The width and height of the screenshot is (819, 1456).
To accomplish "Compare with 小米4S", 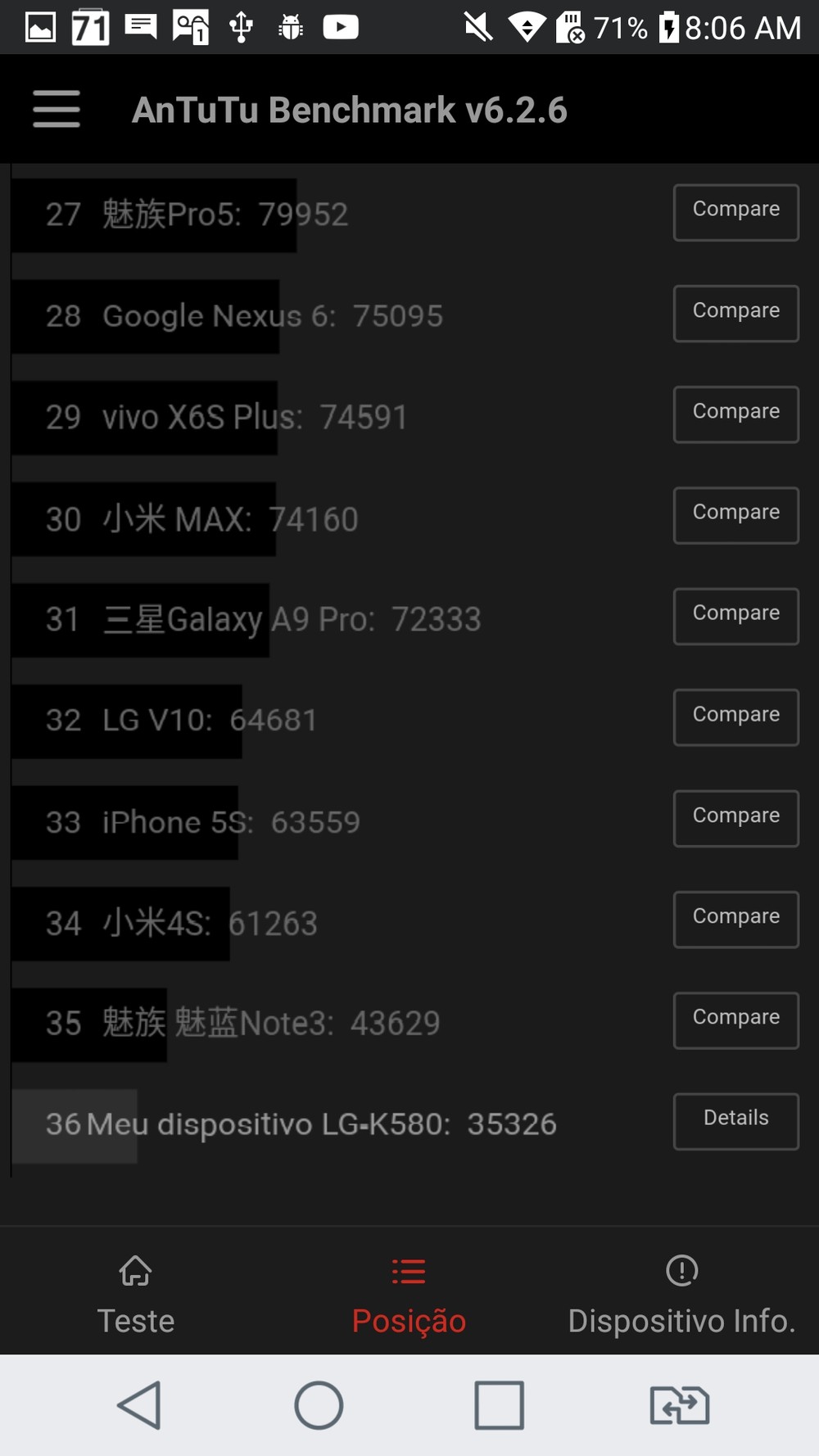I will coord(735,919).
